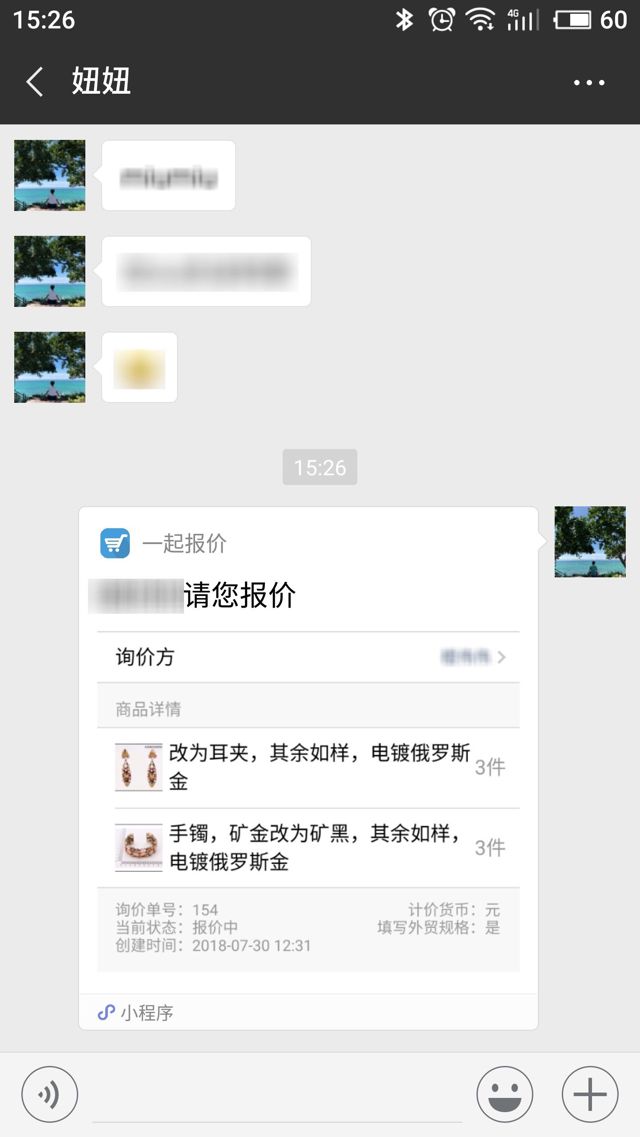Go back from the 妞妞 chat

coord(35,82)
